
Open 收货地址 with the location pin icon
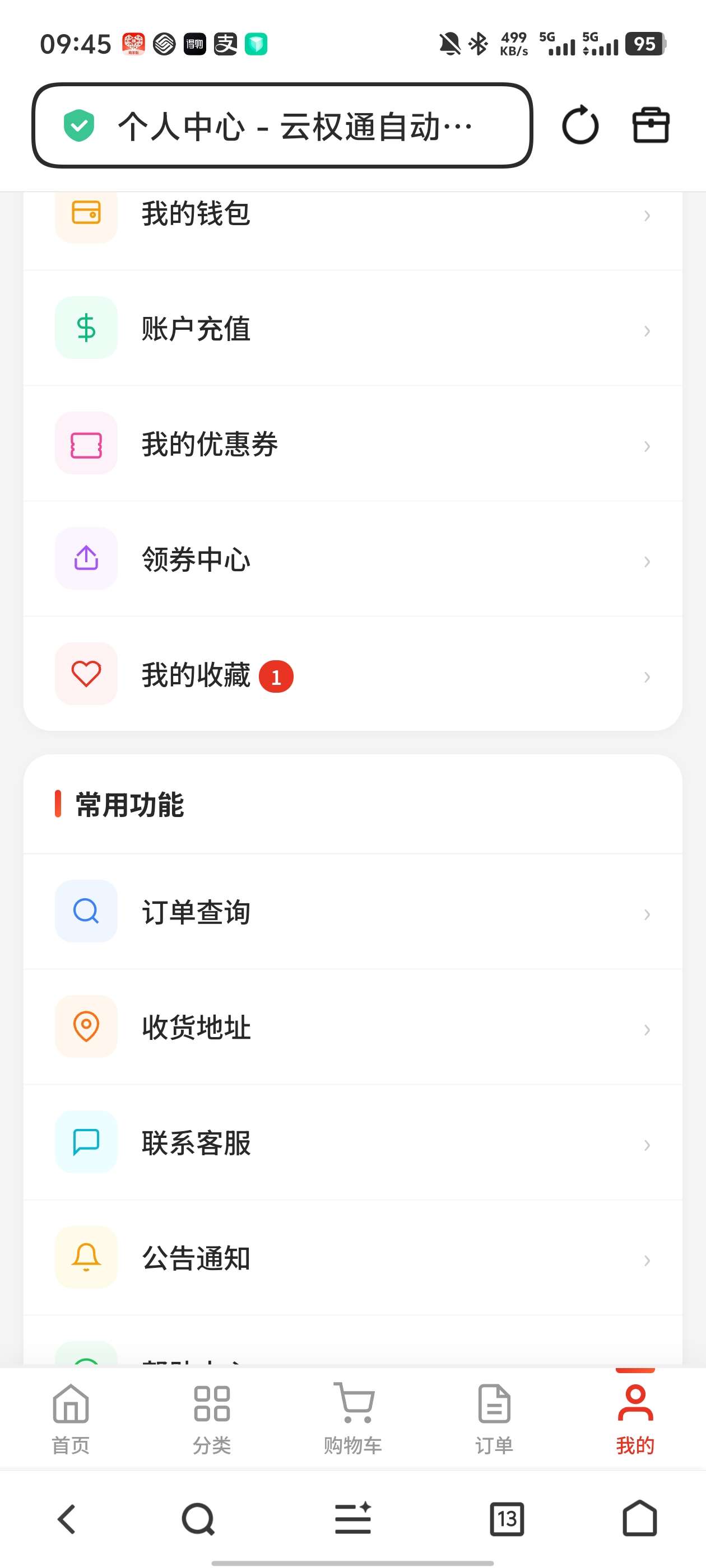coord(85,1027)
